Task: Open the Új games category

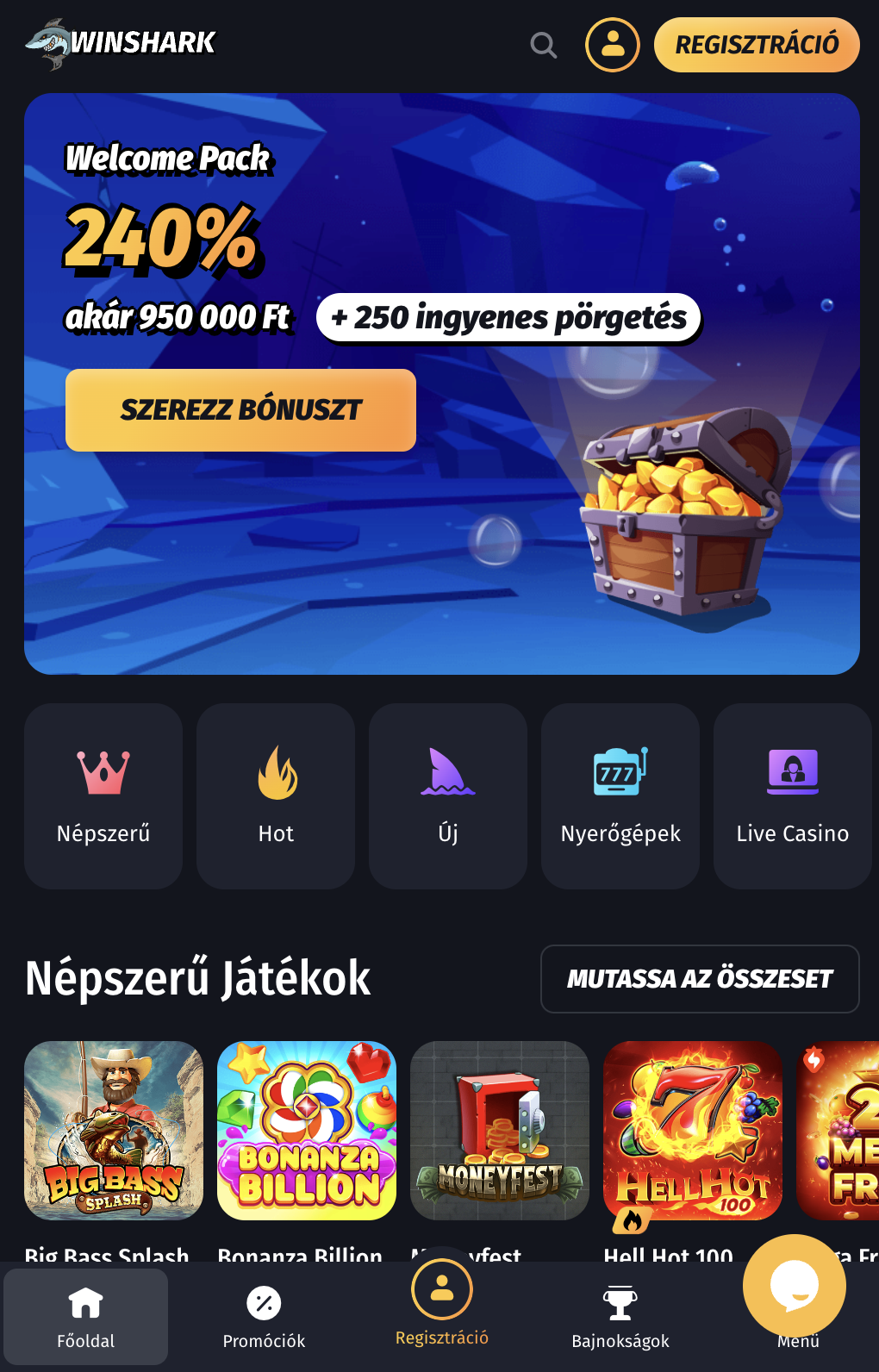Action: point(448,795)
